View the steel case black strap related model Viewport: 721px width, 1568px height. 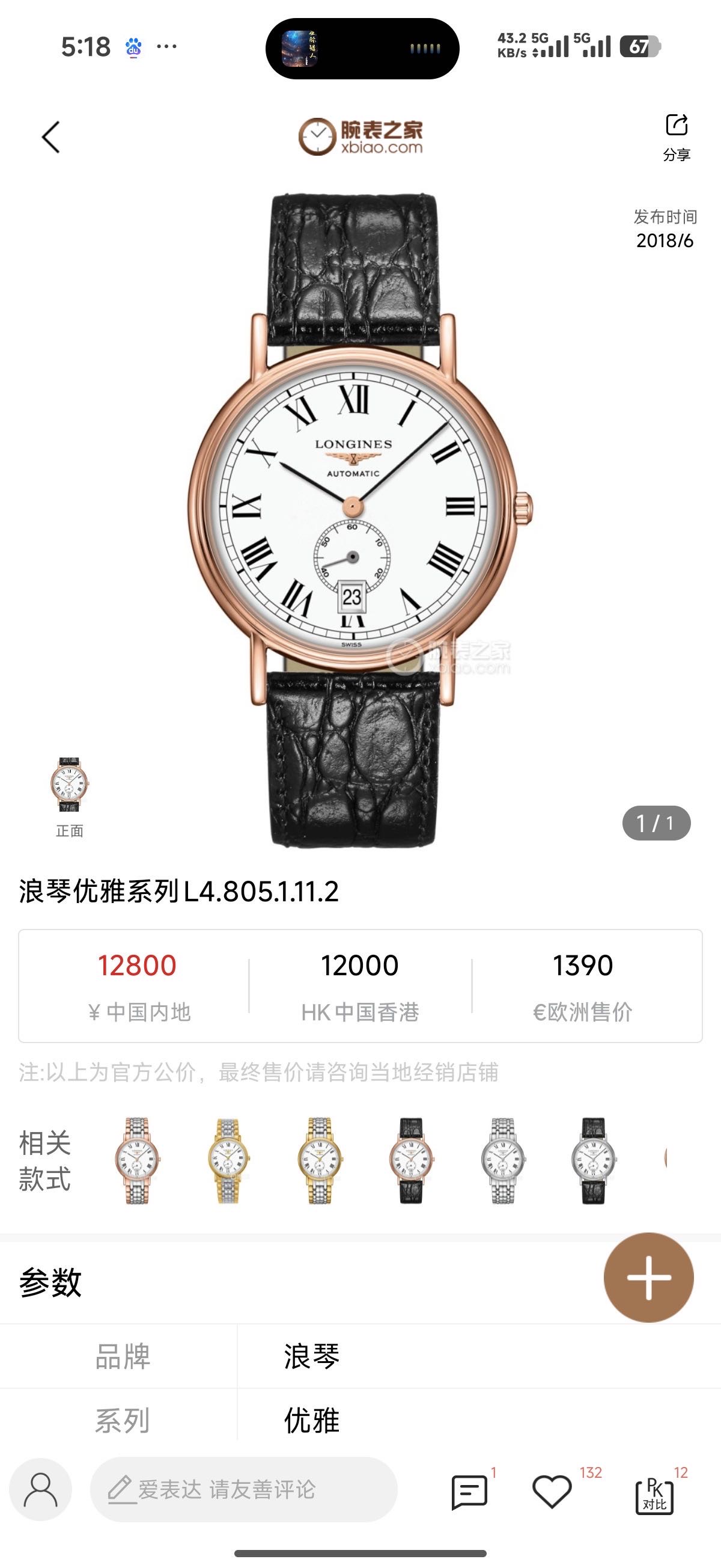click(593, 1160)
